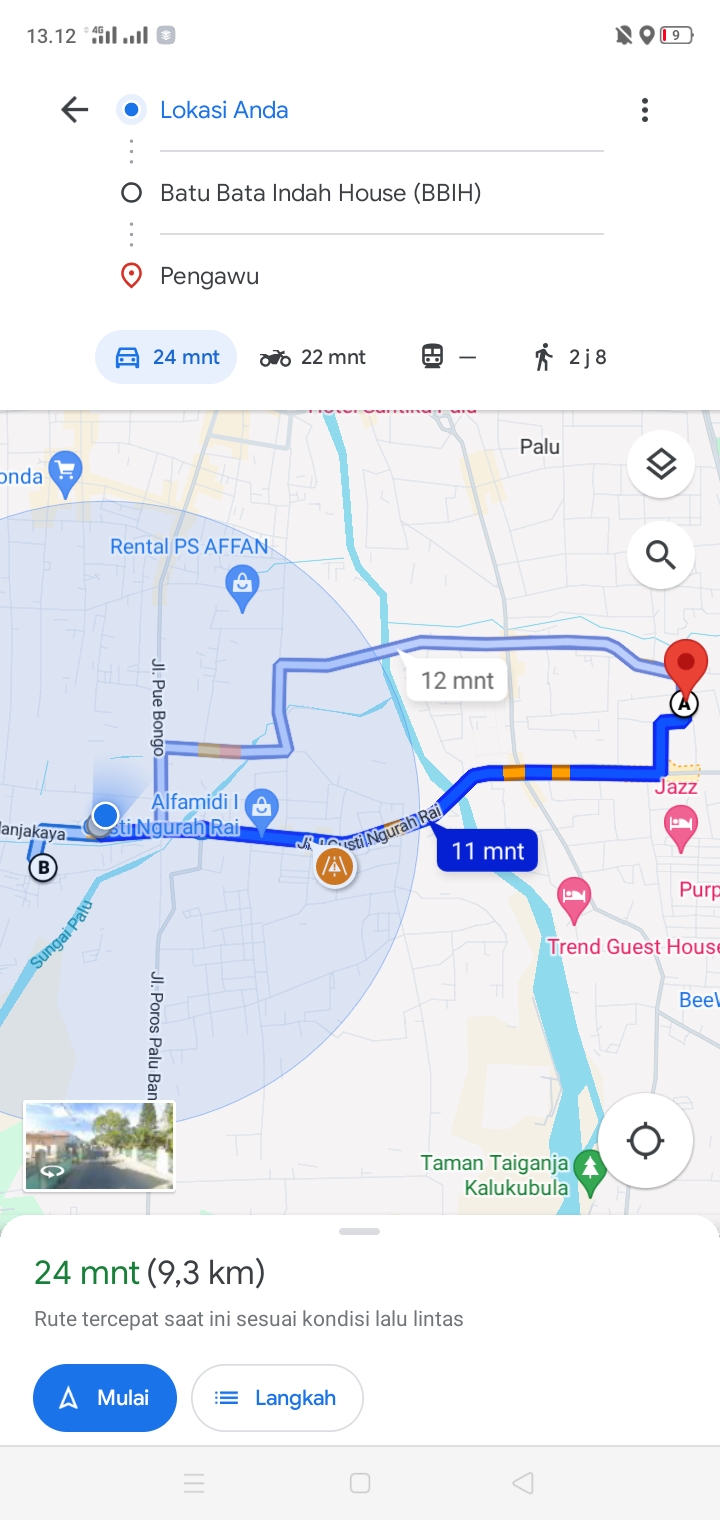Open the Street View thumbnail

(99, 1146)
